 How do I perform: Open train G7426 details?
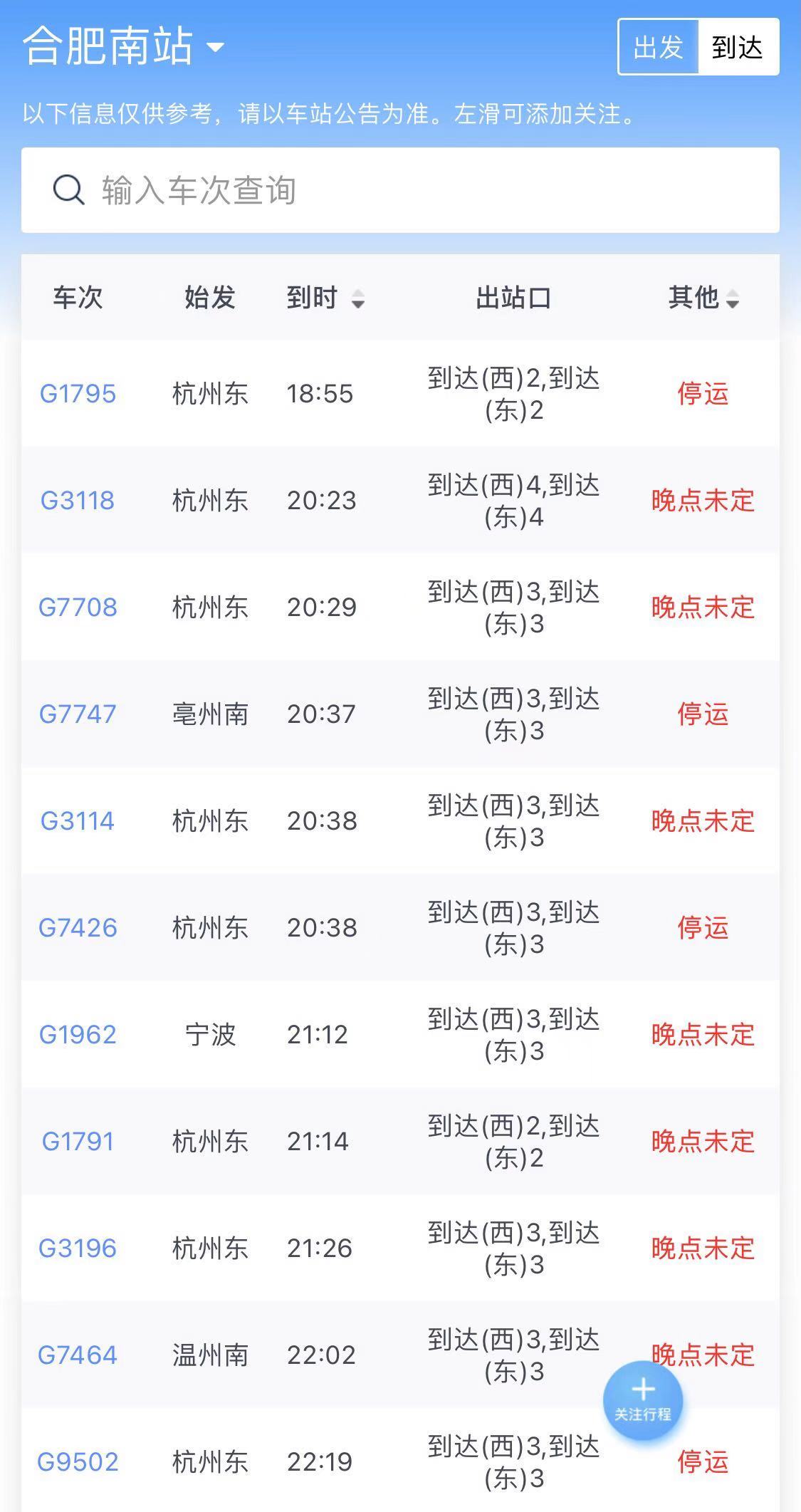78,928
